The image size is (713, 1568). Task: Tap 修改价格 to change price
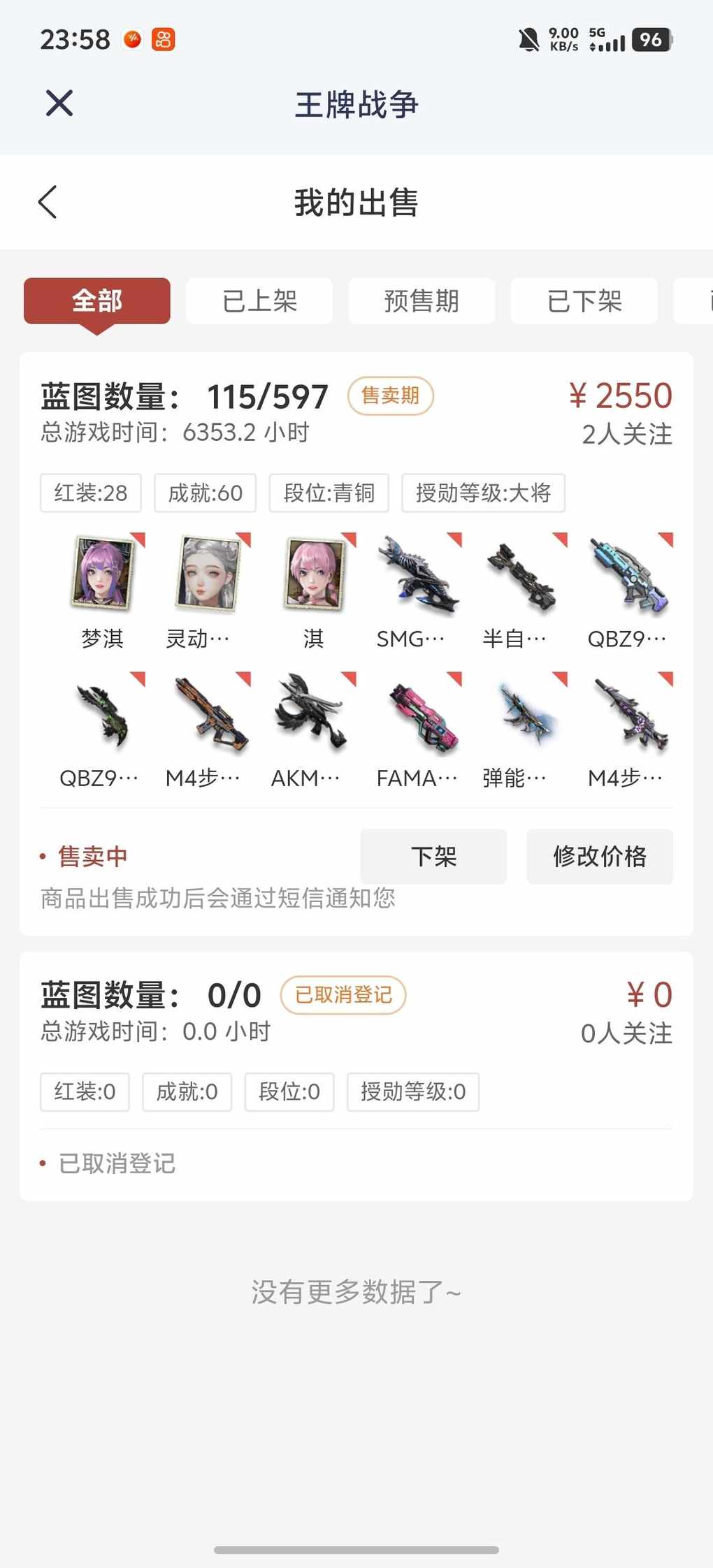pyautogui.click(x=600, y=856)
